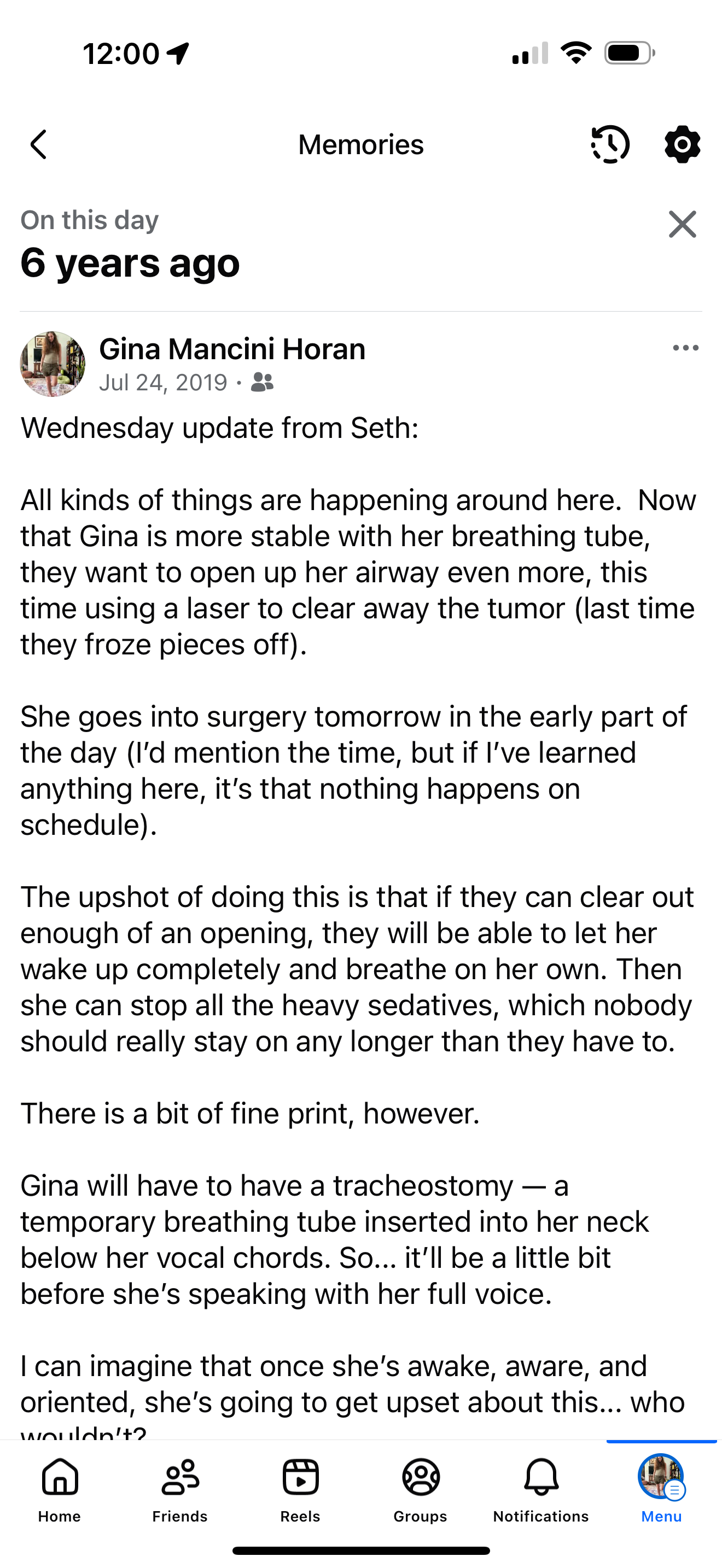Go back from the Memories screen

click(x=39, y=145)
